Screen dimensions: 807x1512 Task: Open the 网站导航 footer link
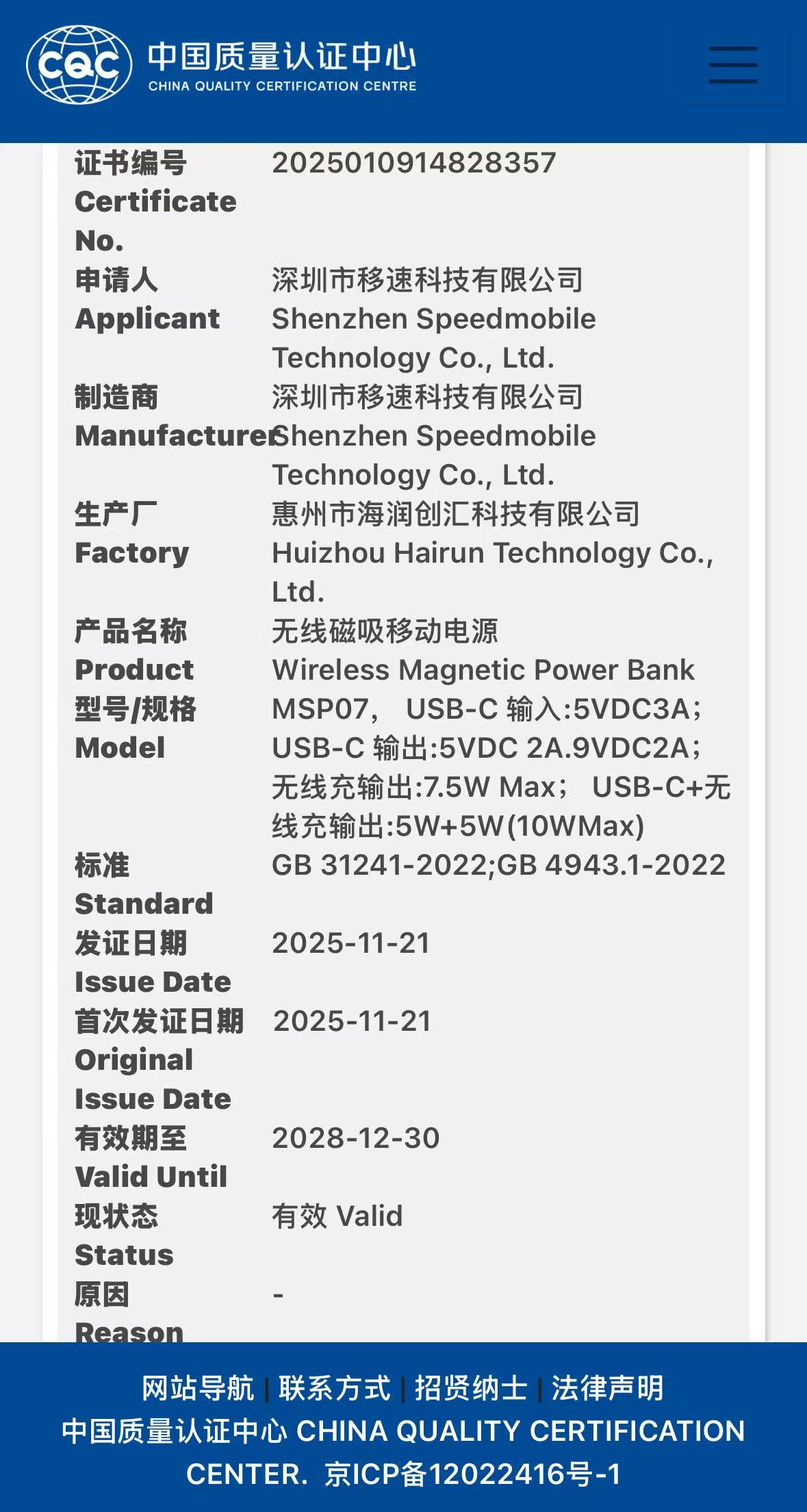click(x=197, y=1388)
